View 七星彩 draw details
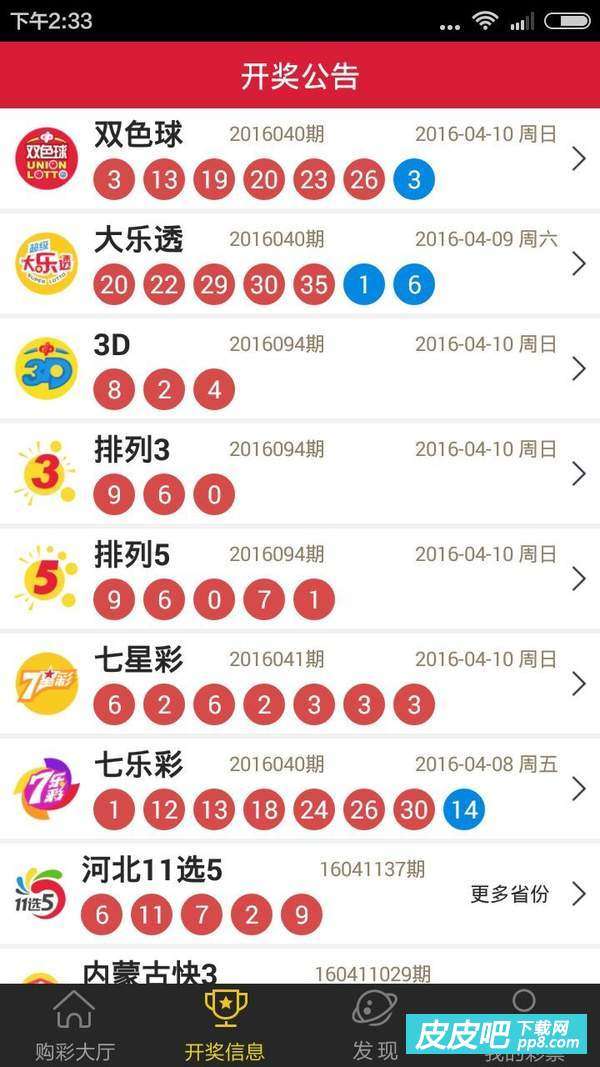This screenshot has height=1067, width=600. coord(300,683)
